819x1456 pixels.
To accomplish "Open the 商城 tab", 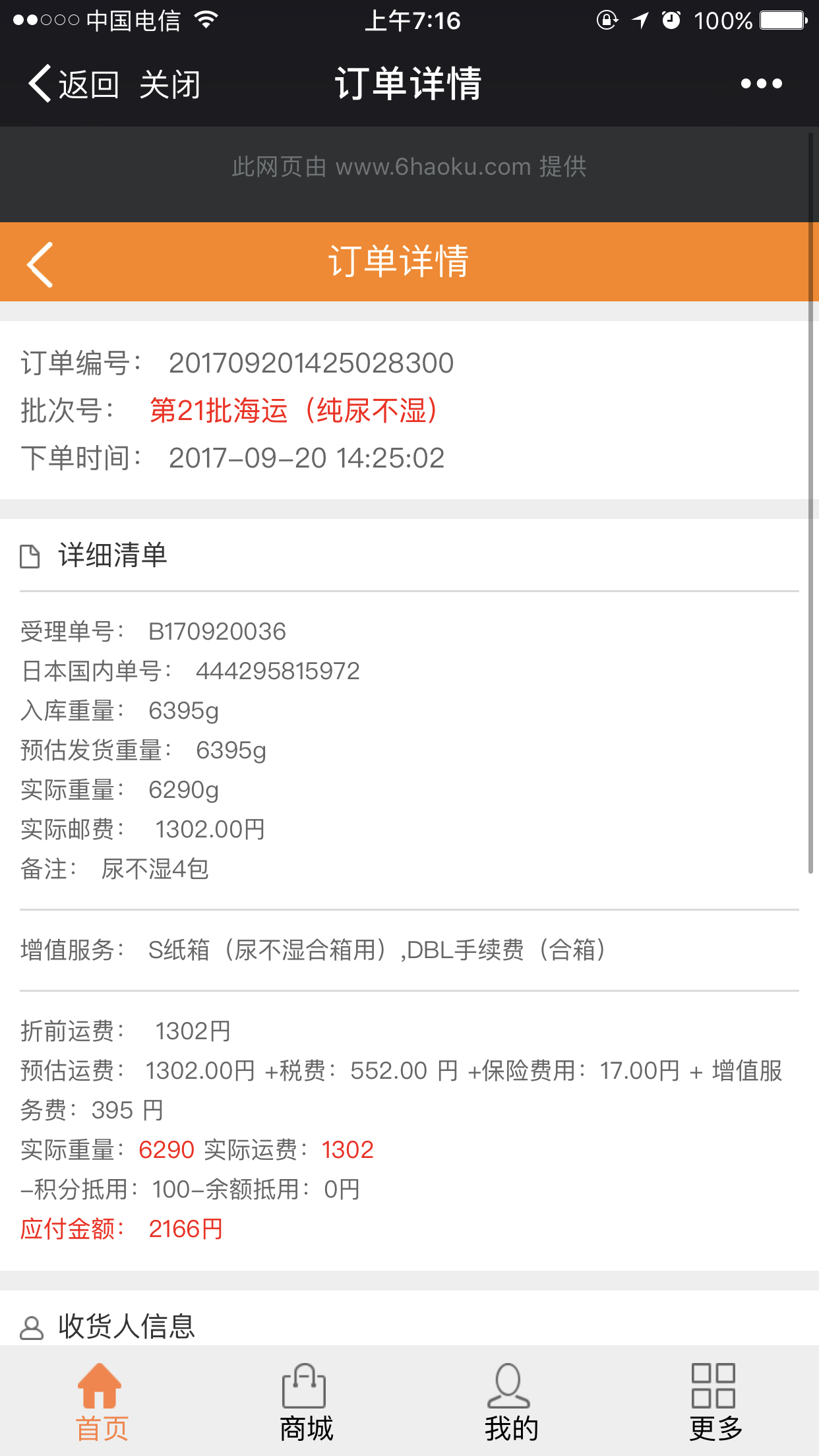I will point(307,1402).
